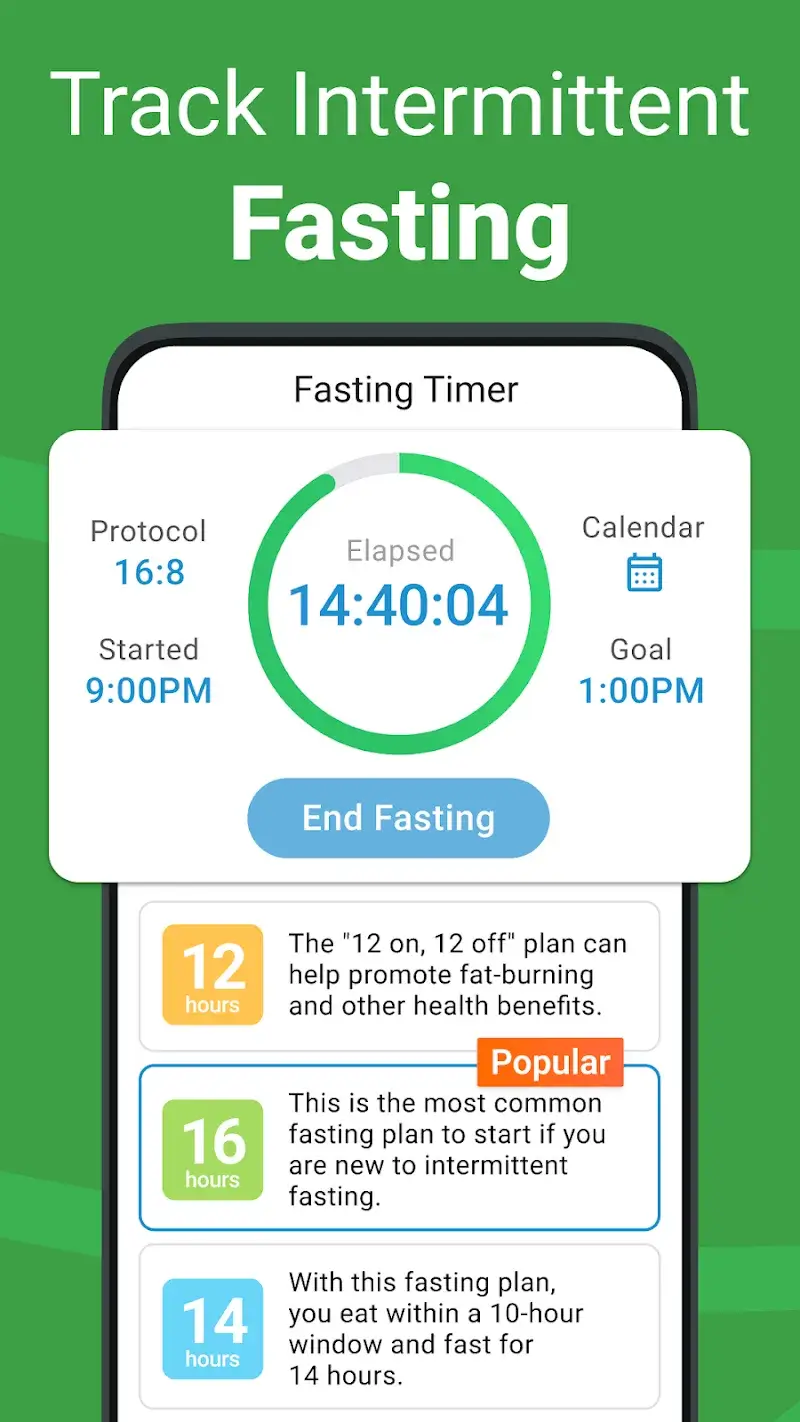Click the orange Popular label
Screen dimensions: 800x1422
click(550, 1062)
